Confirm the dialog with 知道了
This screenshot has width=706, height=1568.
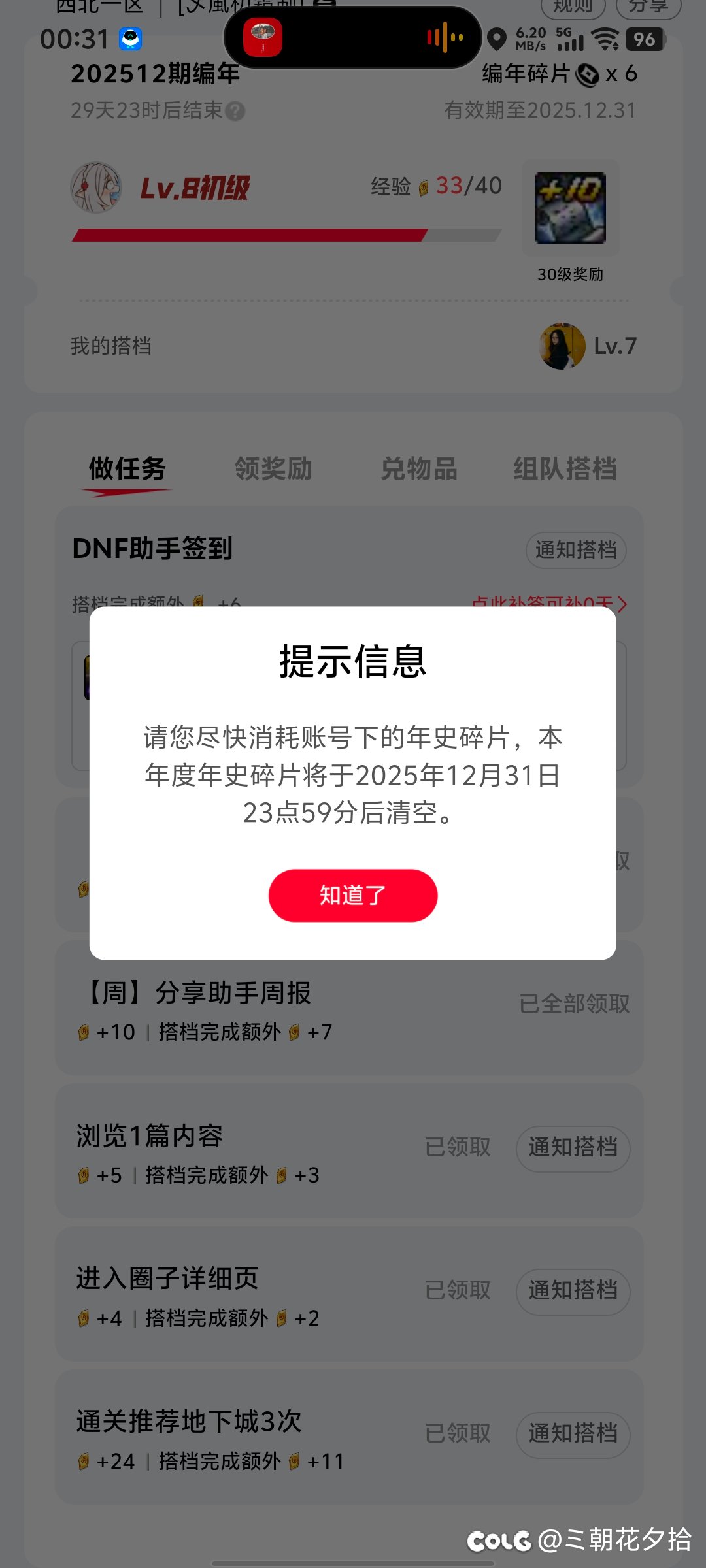352,896
